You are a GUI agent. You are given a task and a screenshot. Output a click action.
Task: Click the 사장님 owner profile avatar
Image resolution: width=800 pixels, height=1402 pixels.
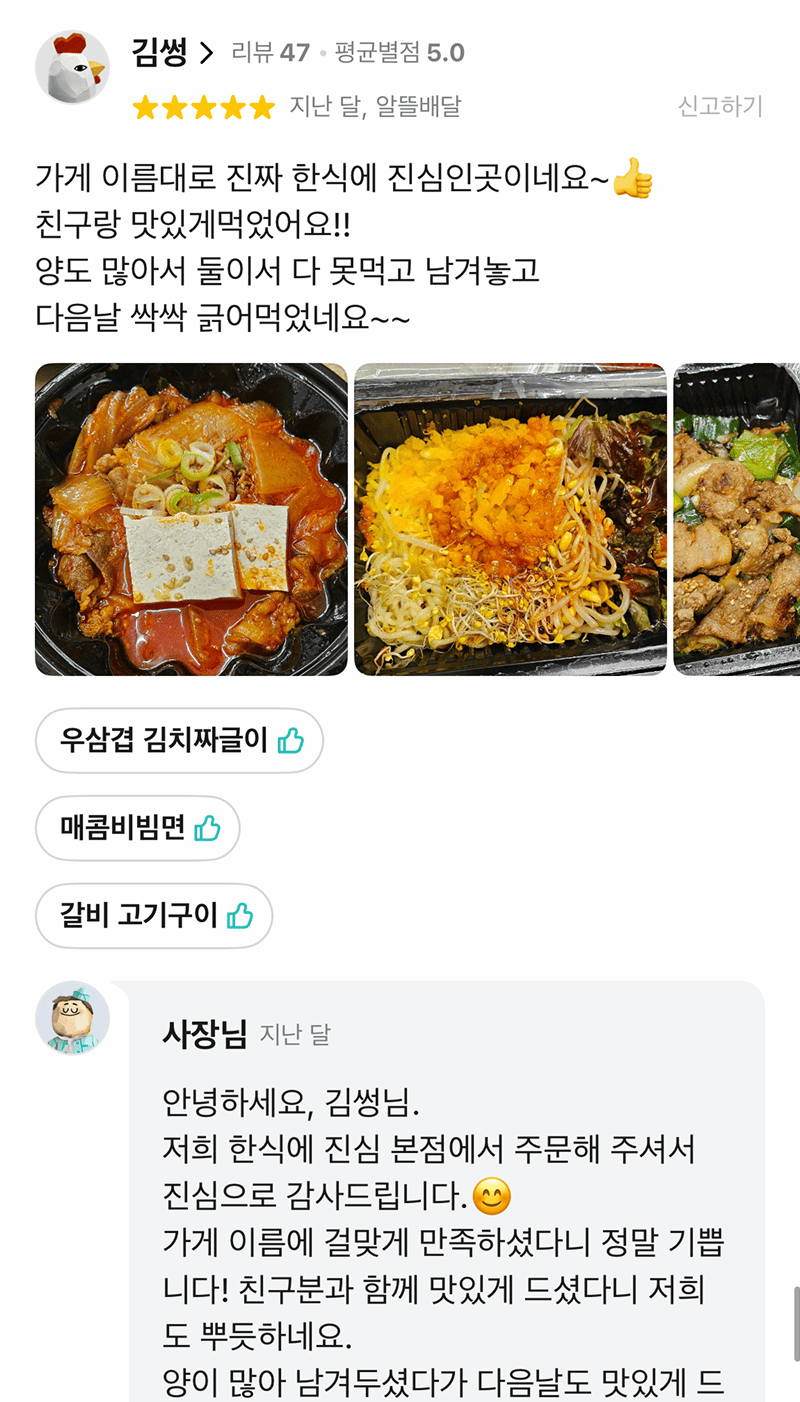(71, 1019)
